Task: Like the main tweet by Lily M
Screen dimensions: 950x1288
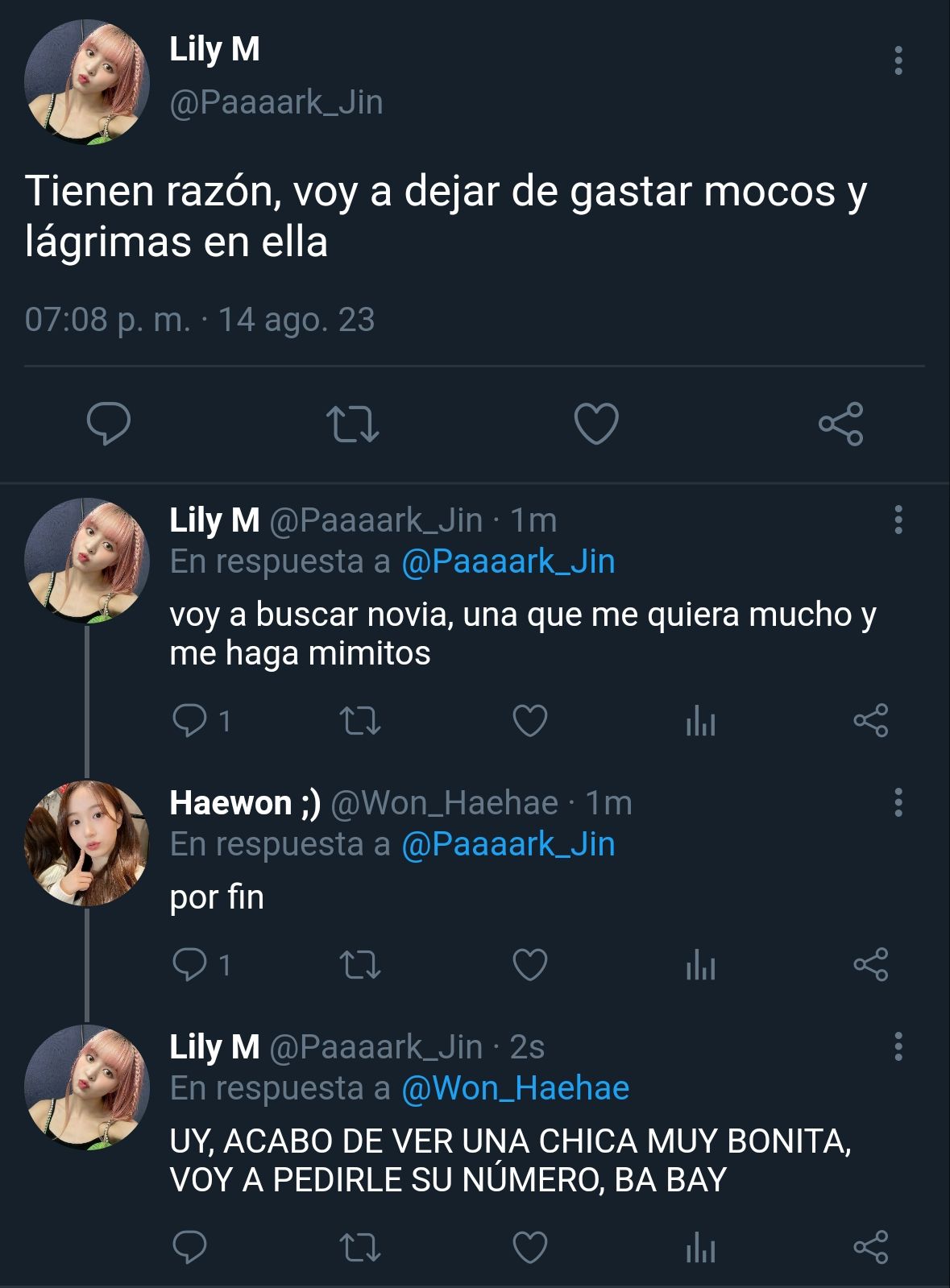Action: (596, 424)
